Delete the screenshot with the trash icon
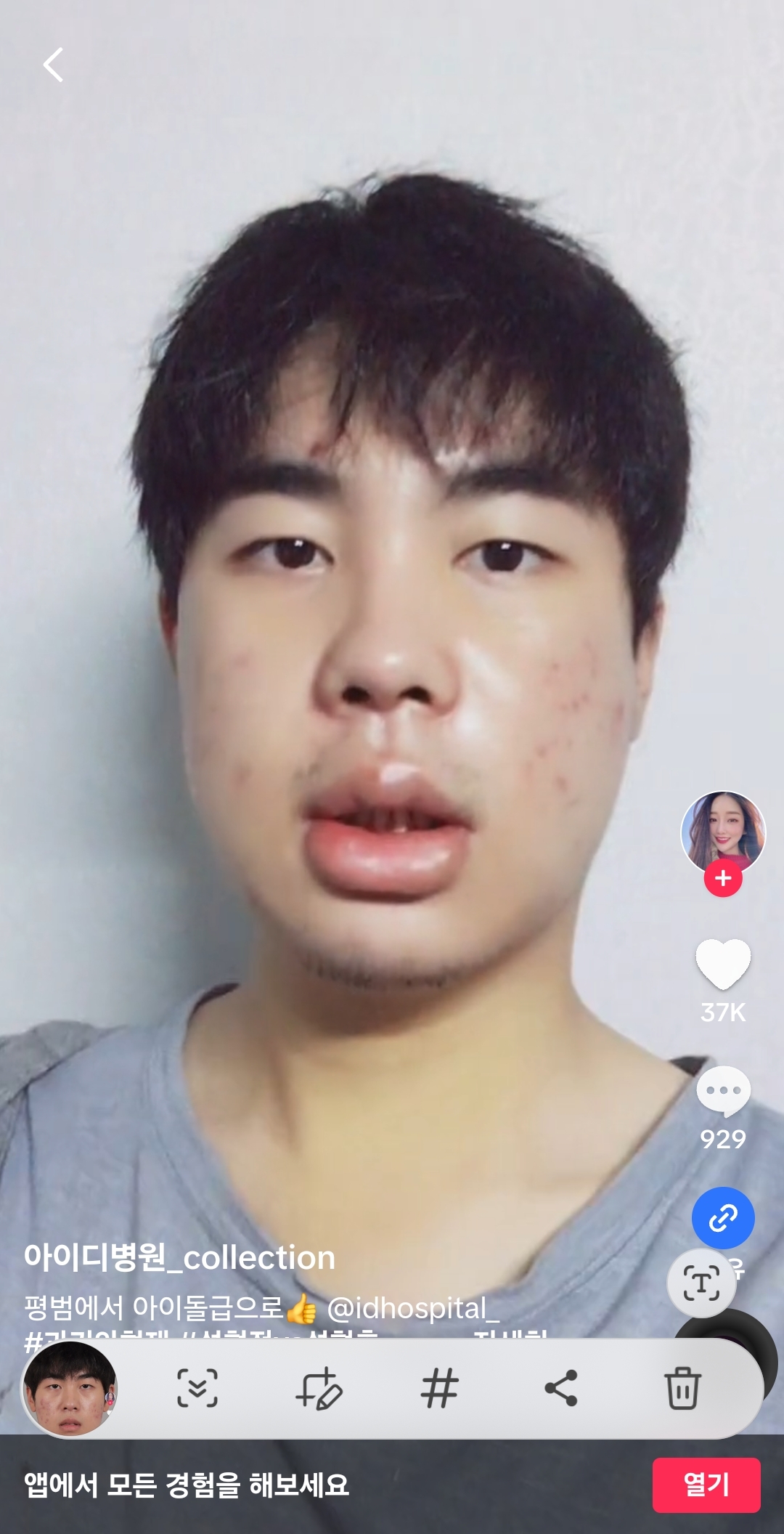Viewport: 784px width, 1534px height. coord(682,1388)
